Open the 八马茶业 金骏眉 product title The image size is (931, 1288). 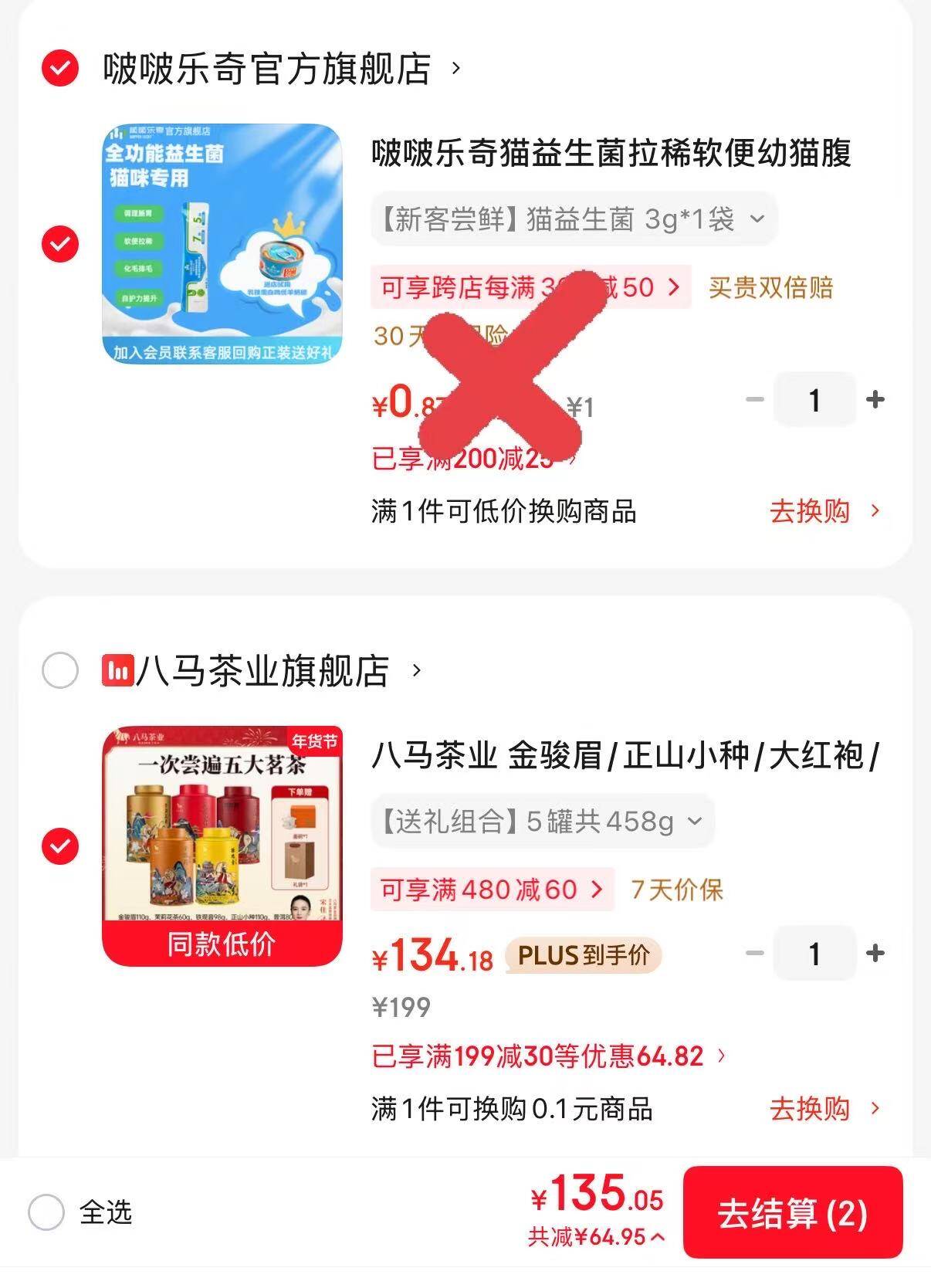pos(626,755)
